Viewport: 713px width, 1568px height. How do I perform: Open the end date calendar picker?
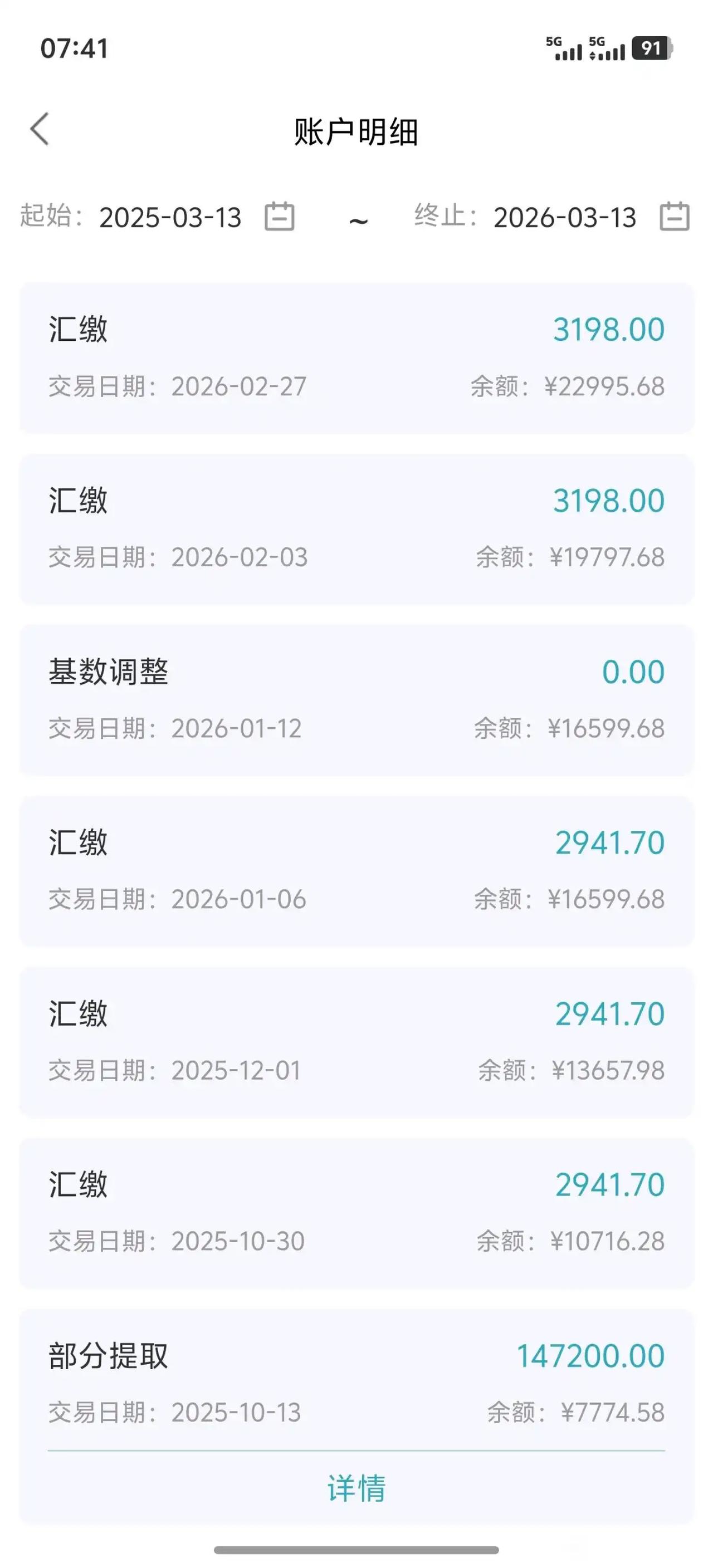pos(674,218)
